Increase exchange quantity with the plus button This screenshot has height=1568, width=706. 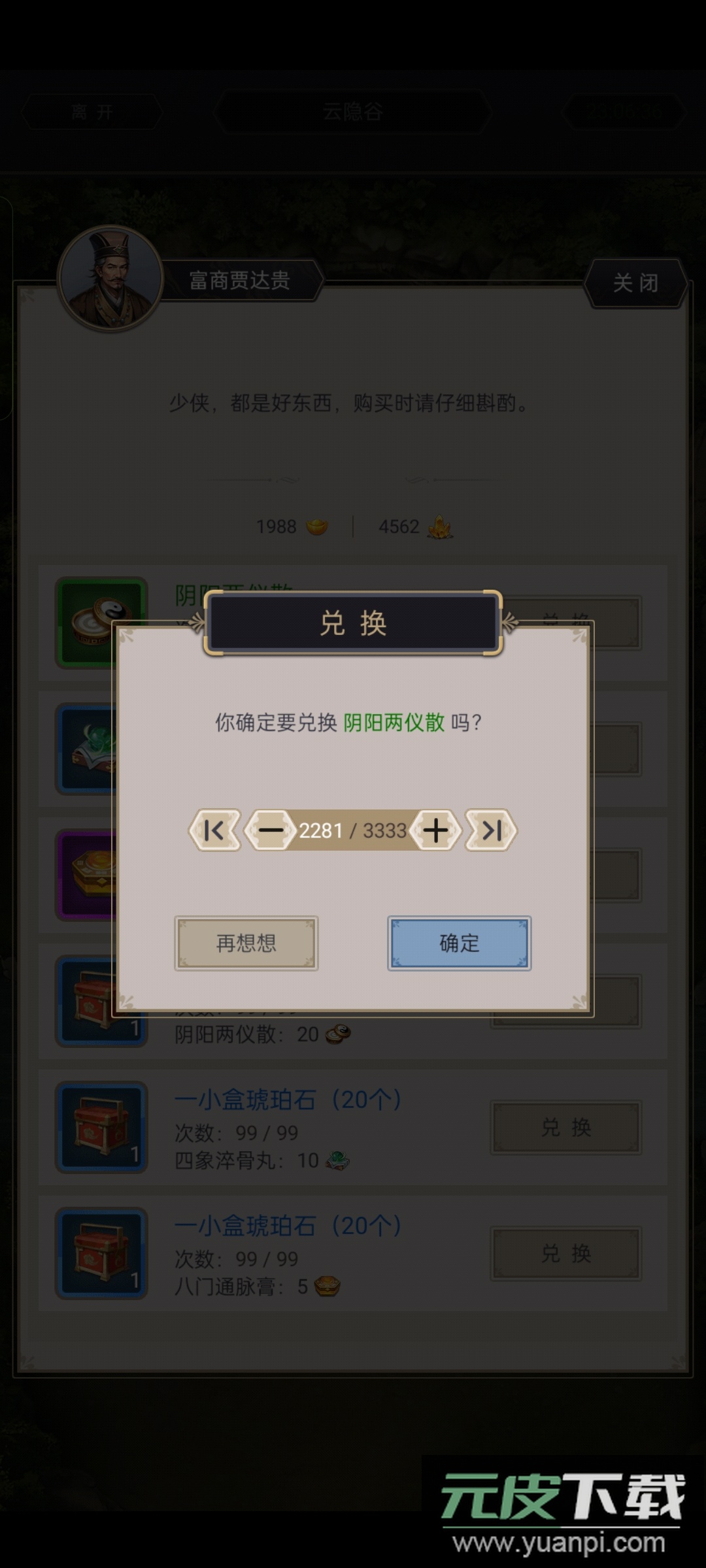click(435, 830)
